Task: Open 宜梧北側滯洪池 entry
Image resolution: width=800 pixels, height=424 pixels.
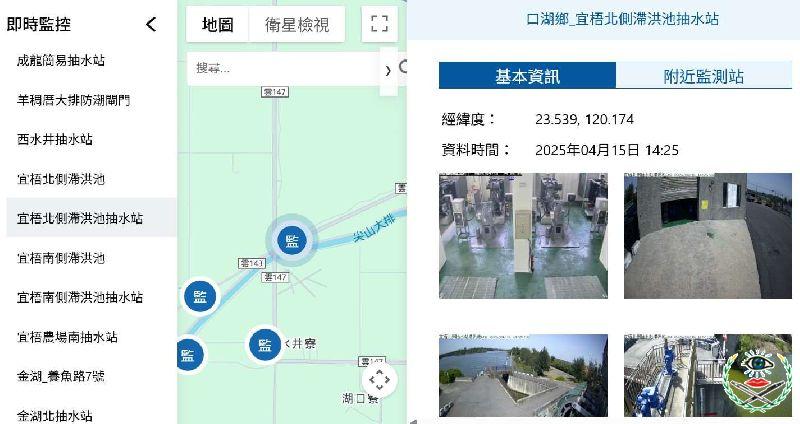Action: (61, 179)
